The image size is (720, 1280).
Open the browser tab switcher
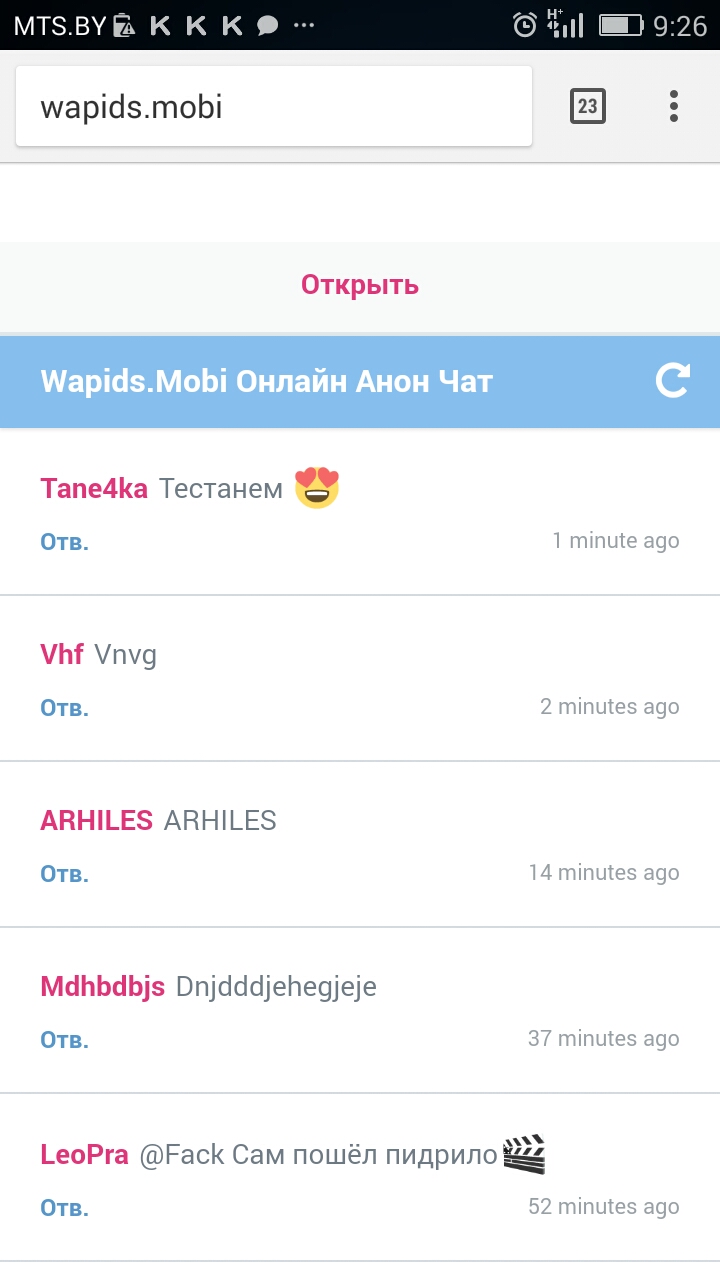pos(588,106)
